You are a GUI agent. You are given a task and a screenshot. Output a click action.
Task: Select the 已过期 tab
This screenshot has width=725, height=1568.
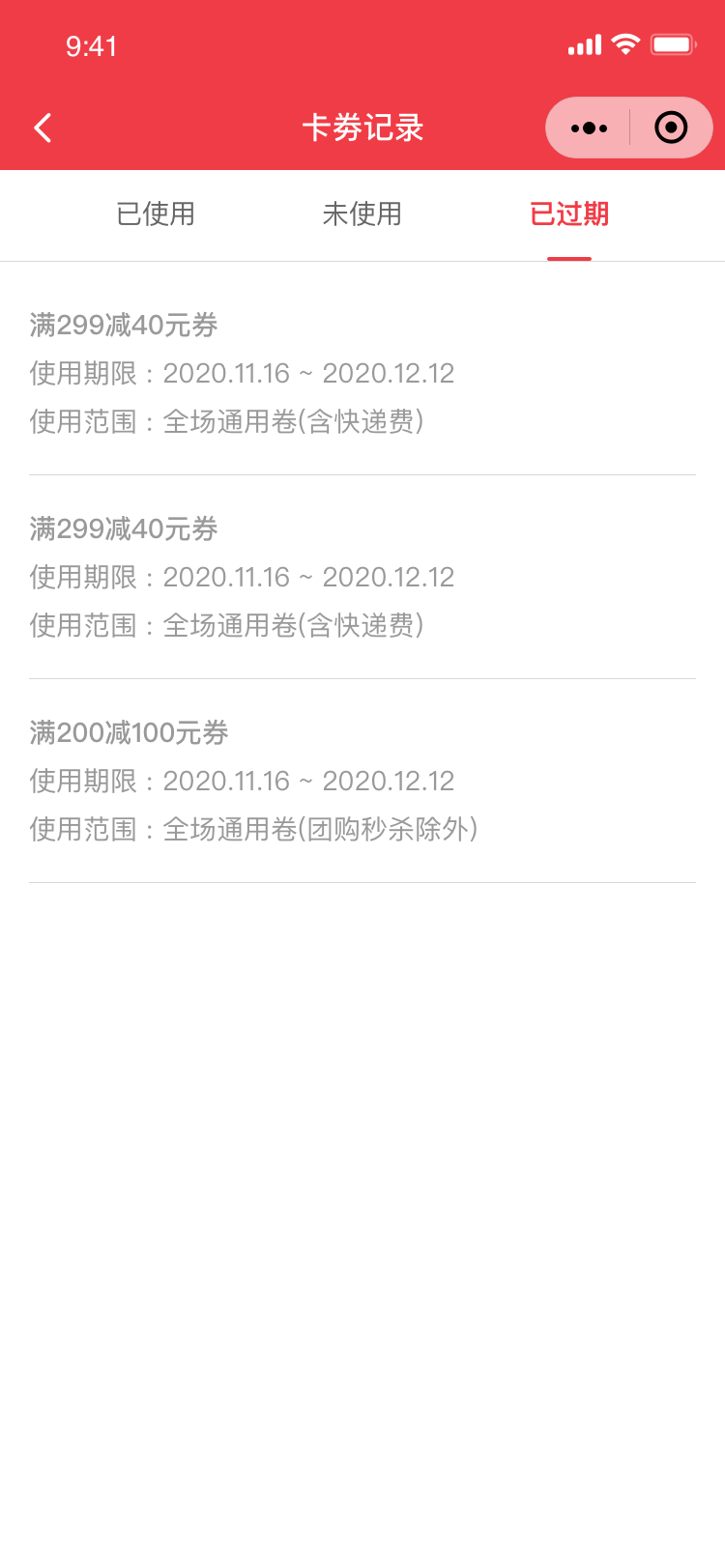(569, 214)
